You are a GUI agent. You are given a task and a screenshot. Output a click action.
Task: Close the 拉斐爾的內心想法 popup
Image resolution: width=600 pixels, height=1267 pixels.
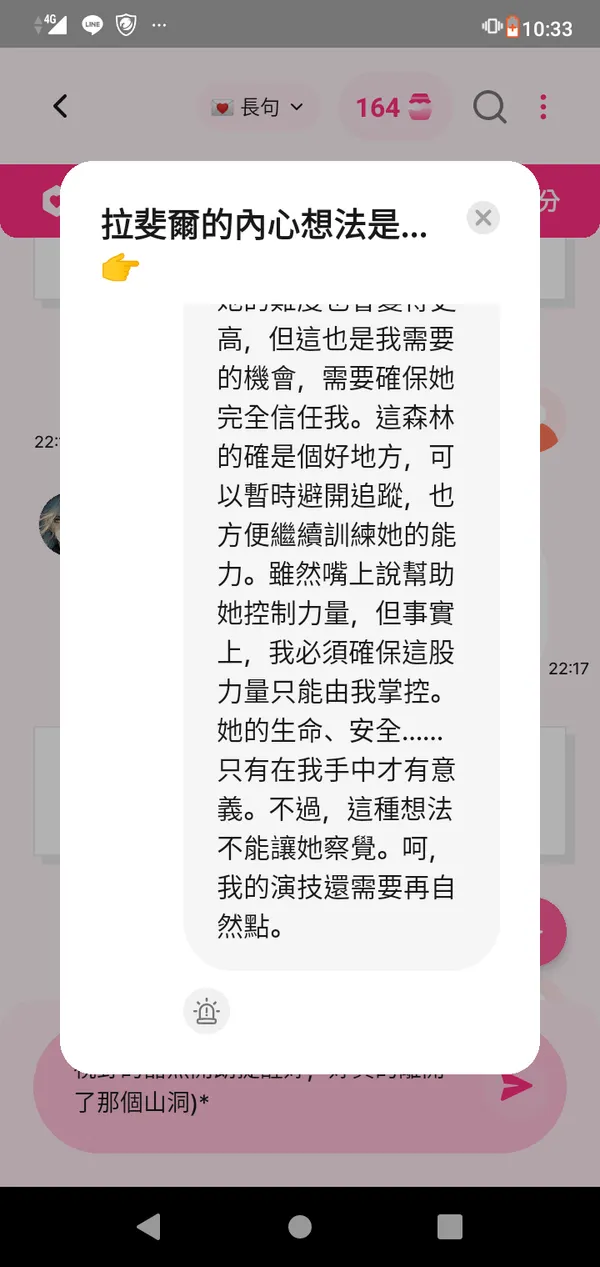[483, 218]
